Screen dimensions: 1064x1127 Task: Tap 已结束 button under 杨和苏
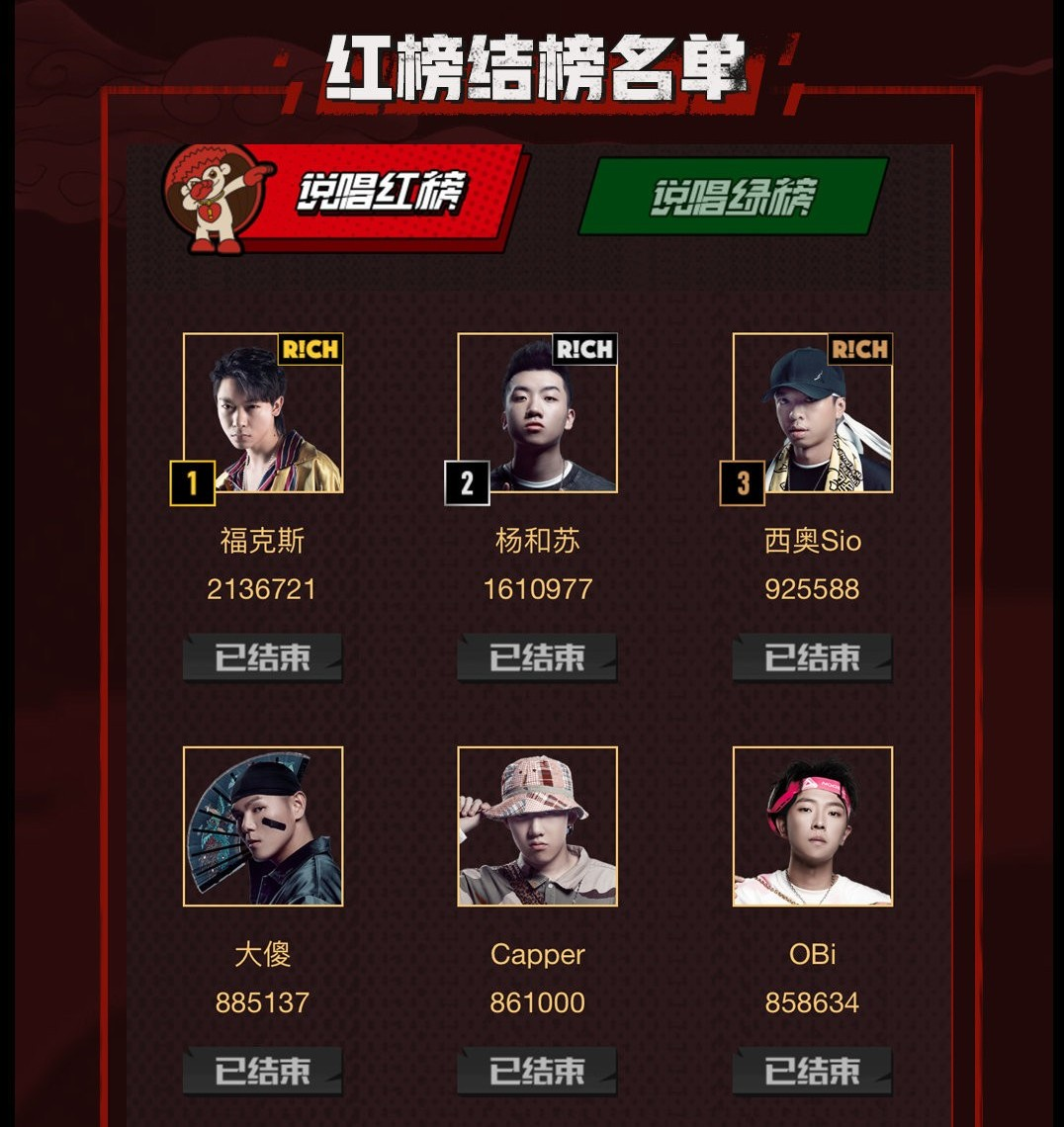(537, 657)
